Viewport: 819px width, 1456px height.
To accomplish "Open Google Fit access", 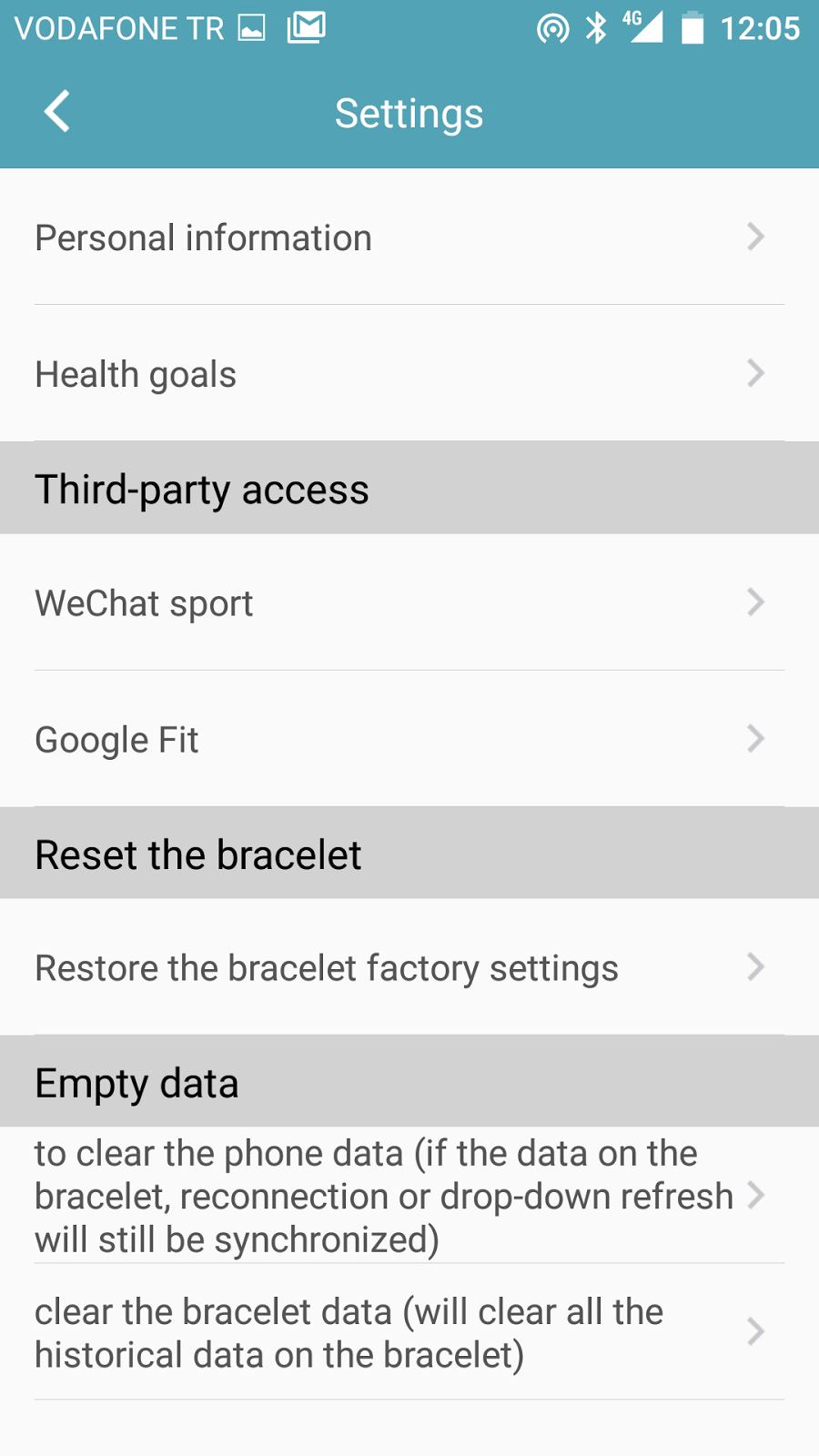I will tap(409, 739).
